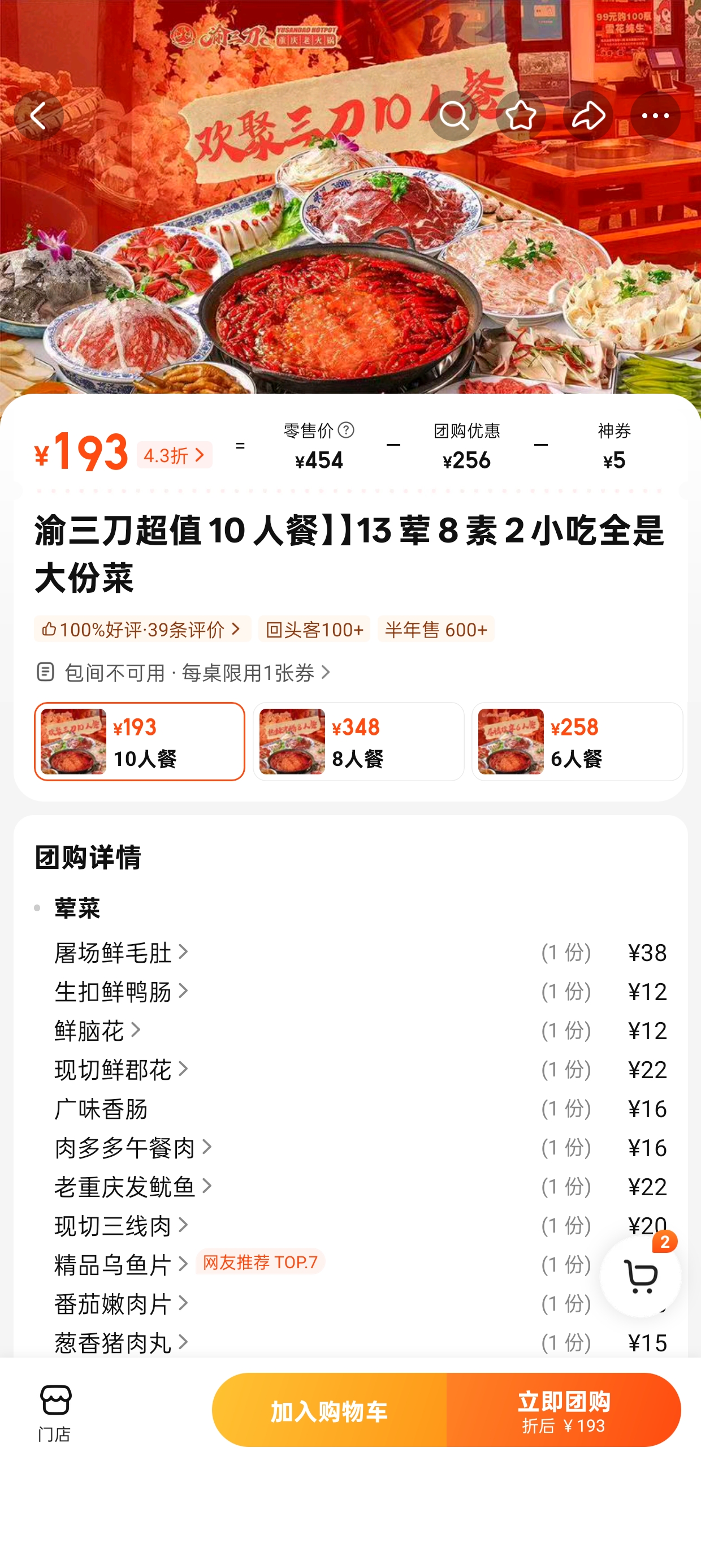The image size is (701, 1568).
Task: Go back to the previous page
Action: tap(38, 115)
